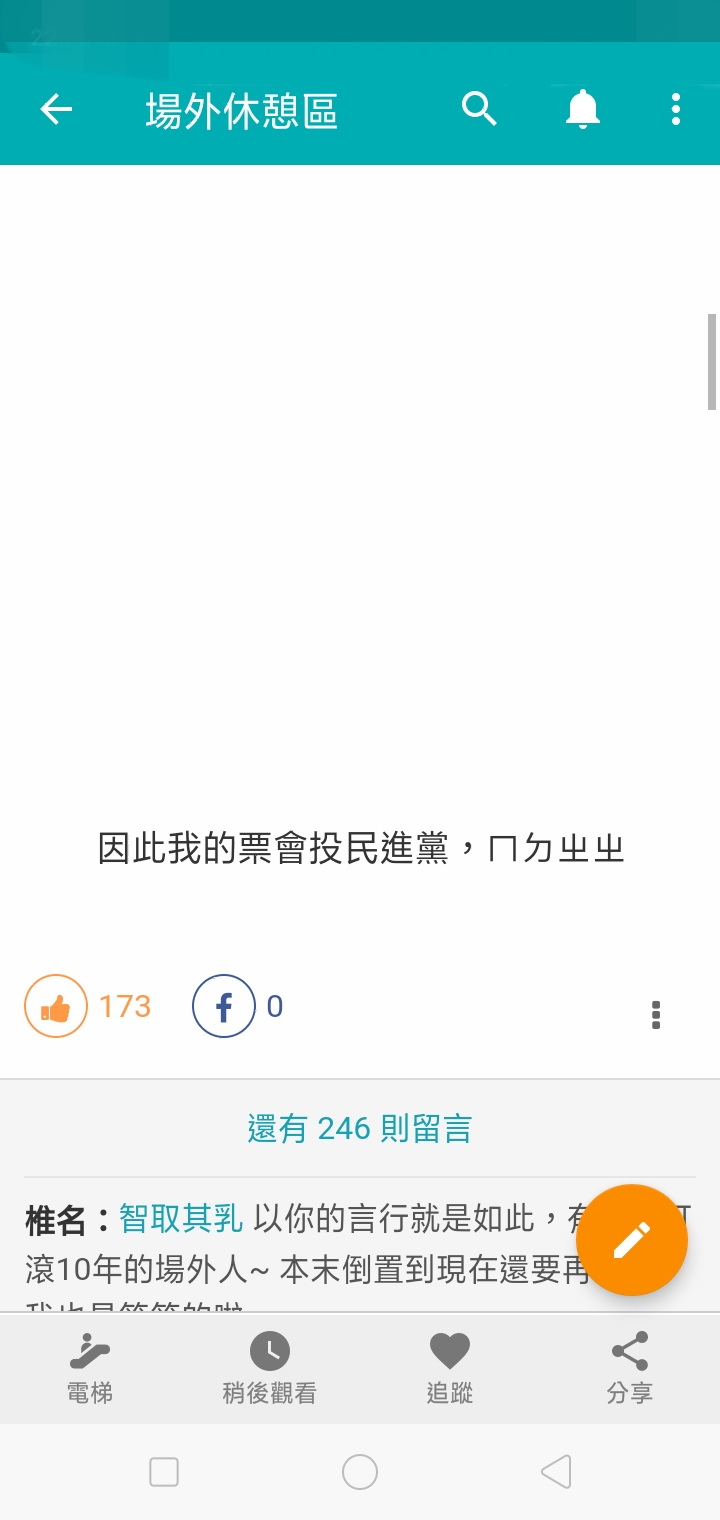720x1520 pixels.
Task: Save the thread to 稍後觀看
Action: pyautogui.click(x=270, y=1369)
